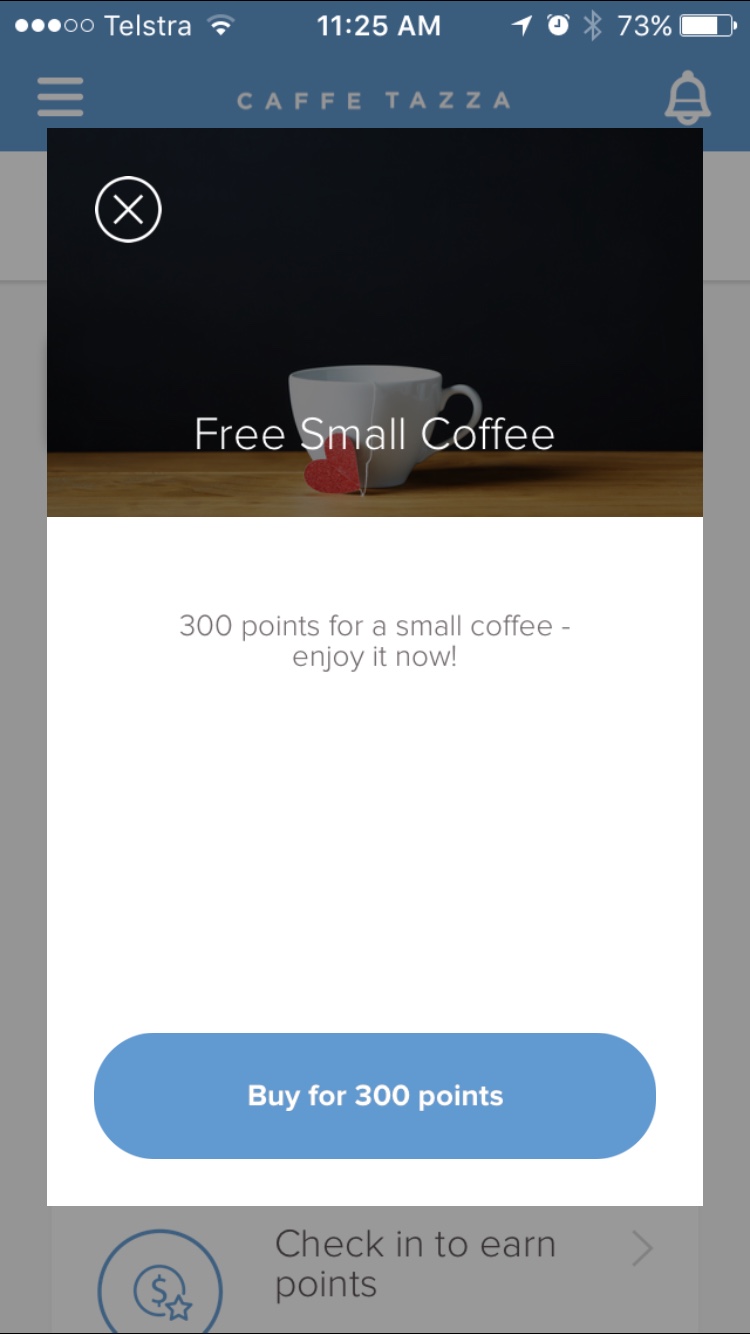Screen dimensions: 750x1334
Task: Tap Buy for 300 points
Action: [375, 1096]
